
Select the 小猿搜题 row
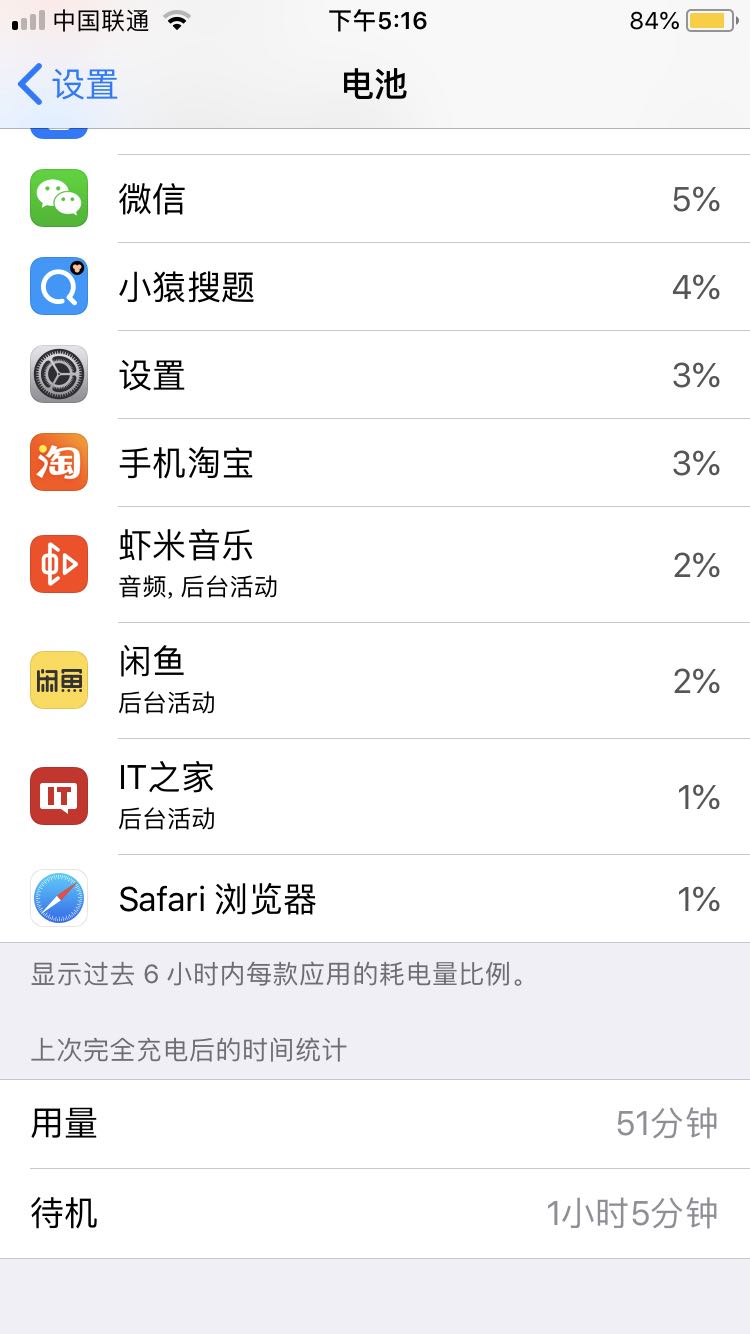pos(375,287)
